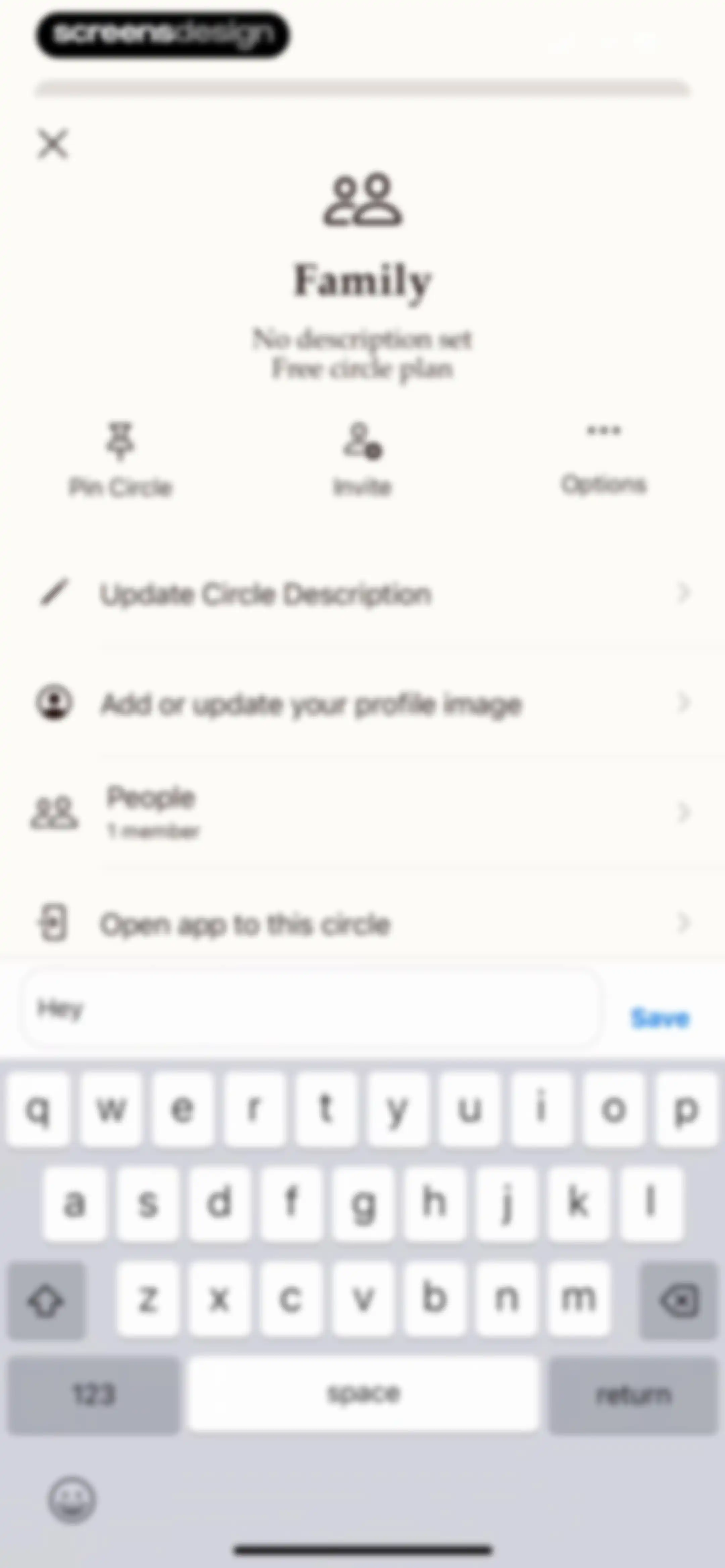The width and height of the screenshot is (725, 1568).
Task: Tap the keyboard return key
Action: 633,1395
